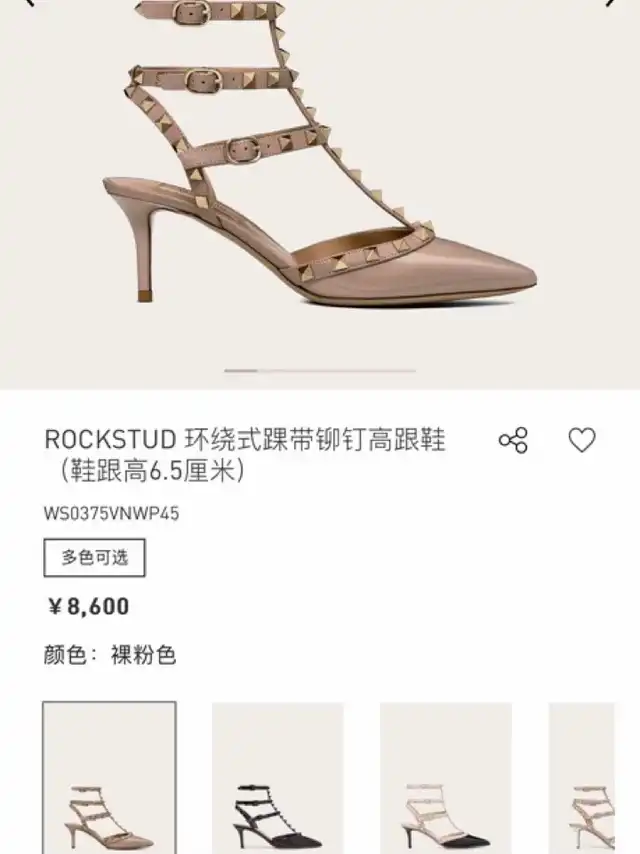The image size is (640, 854).
Task: Select the nude pink color swatch
Action: click(109, 777)
